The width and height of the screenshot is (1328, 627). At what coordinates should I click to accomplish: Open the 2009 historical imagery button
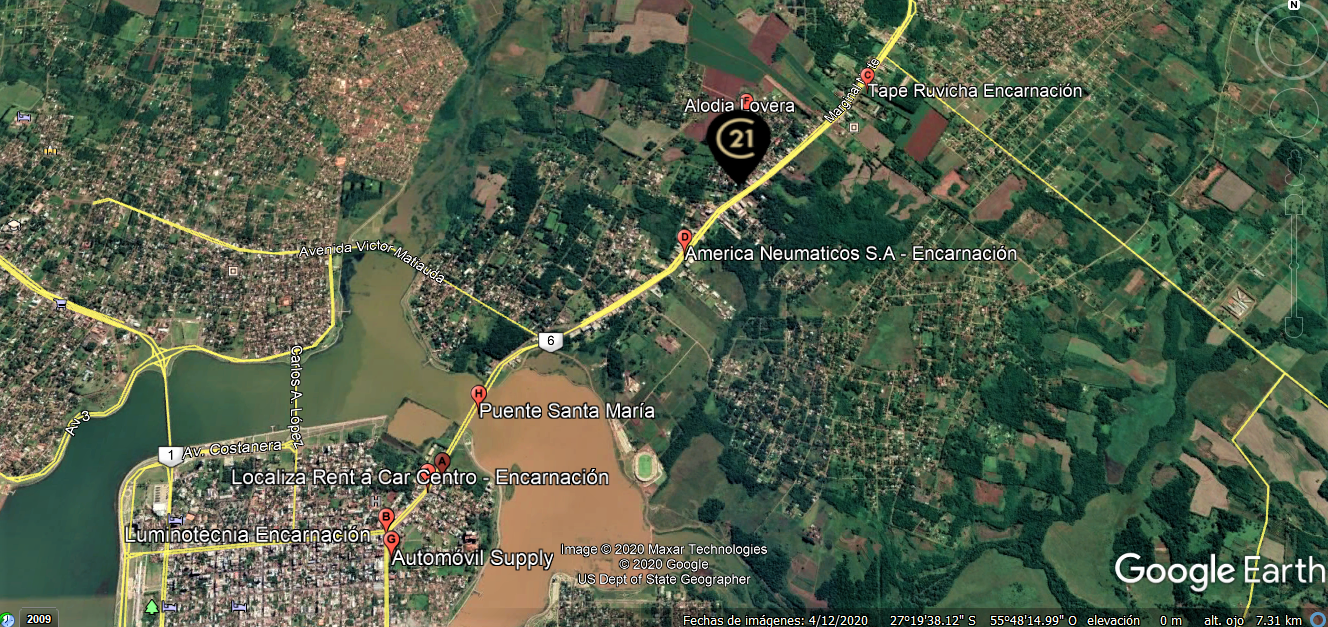[39, 618]
